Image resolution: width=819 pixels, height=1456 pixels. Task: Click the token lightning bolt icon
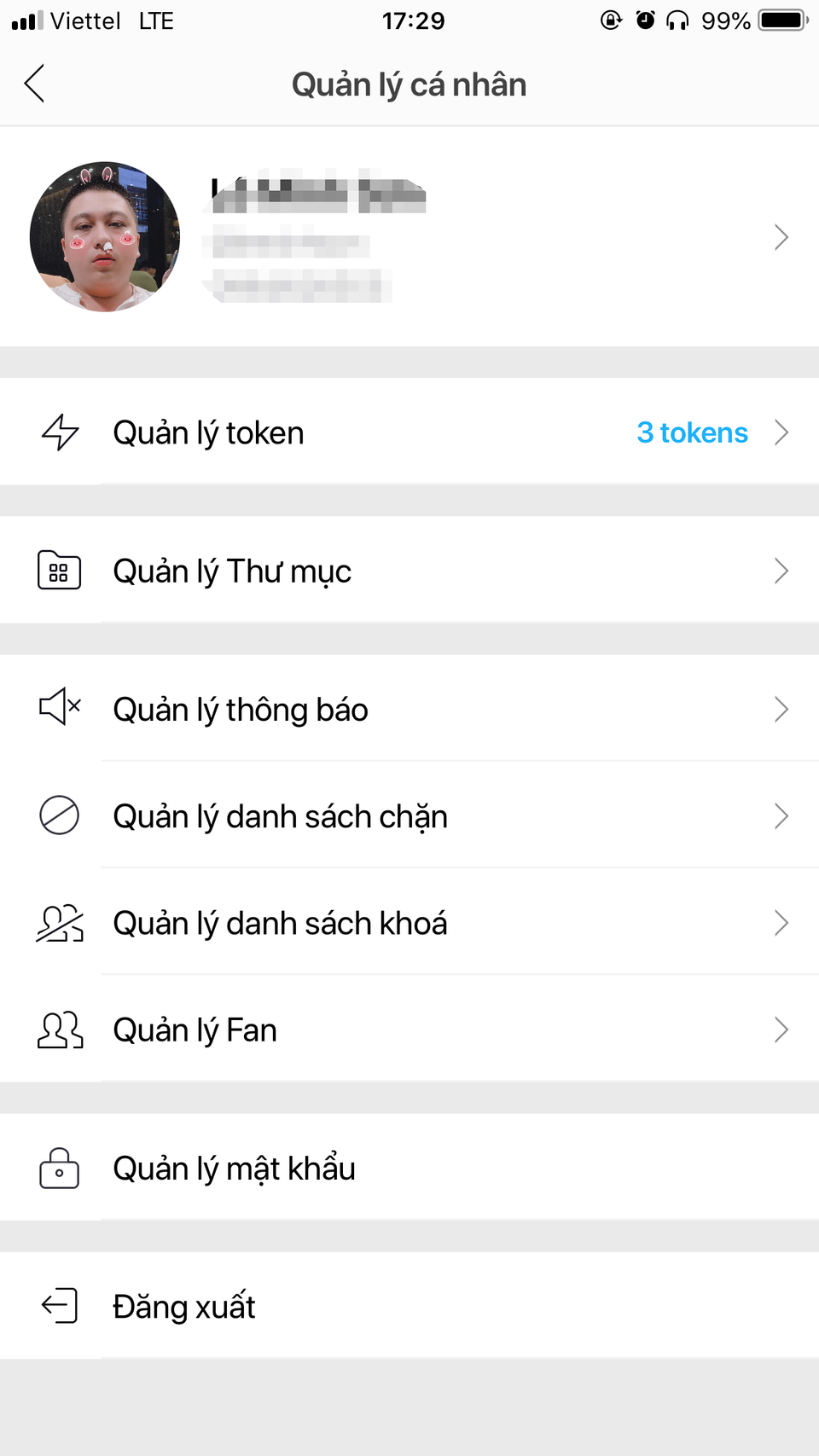59,432
